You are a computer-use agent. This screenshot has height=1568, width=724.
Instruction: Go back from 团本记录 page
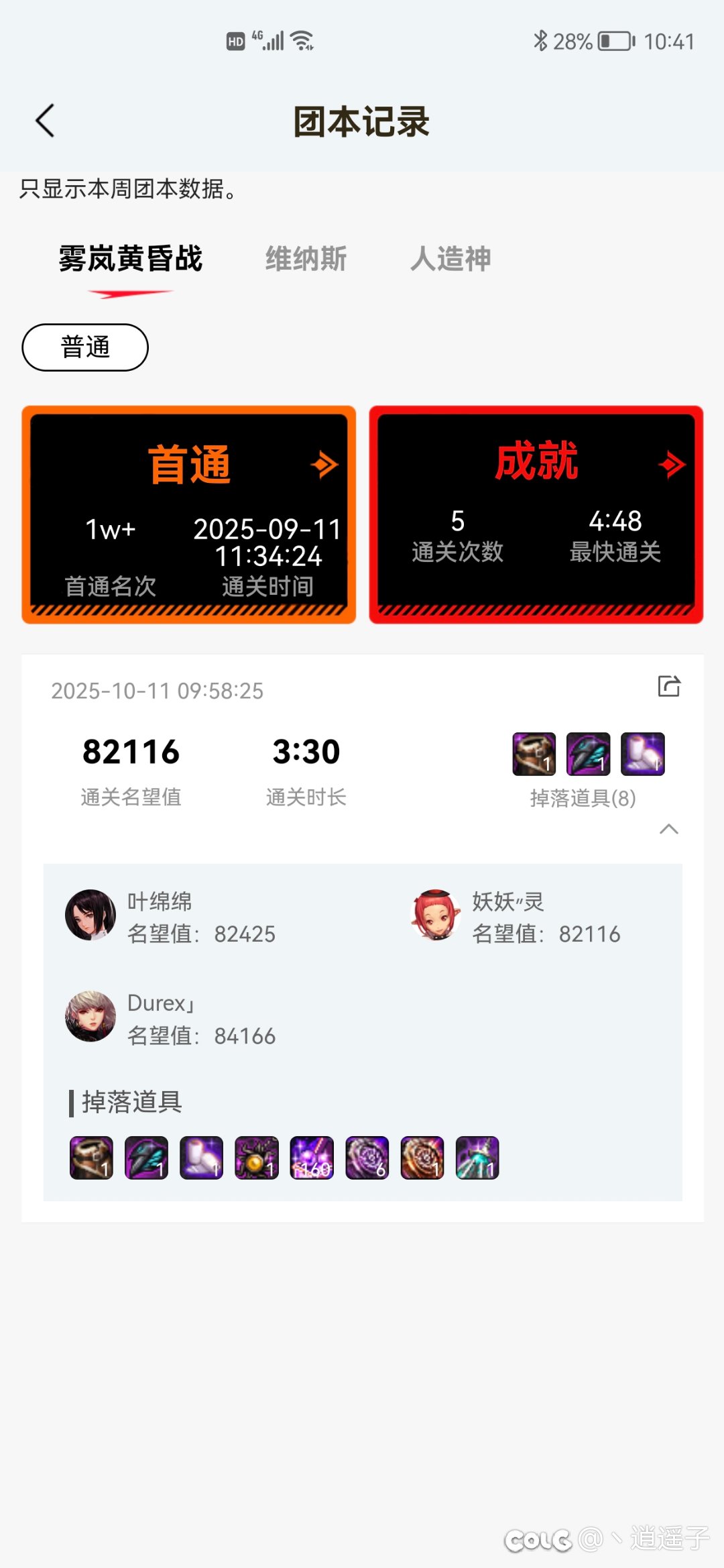point(45,121)
